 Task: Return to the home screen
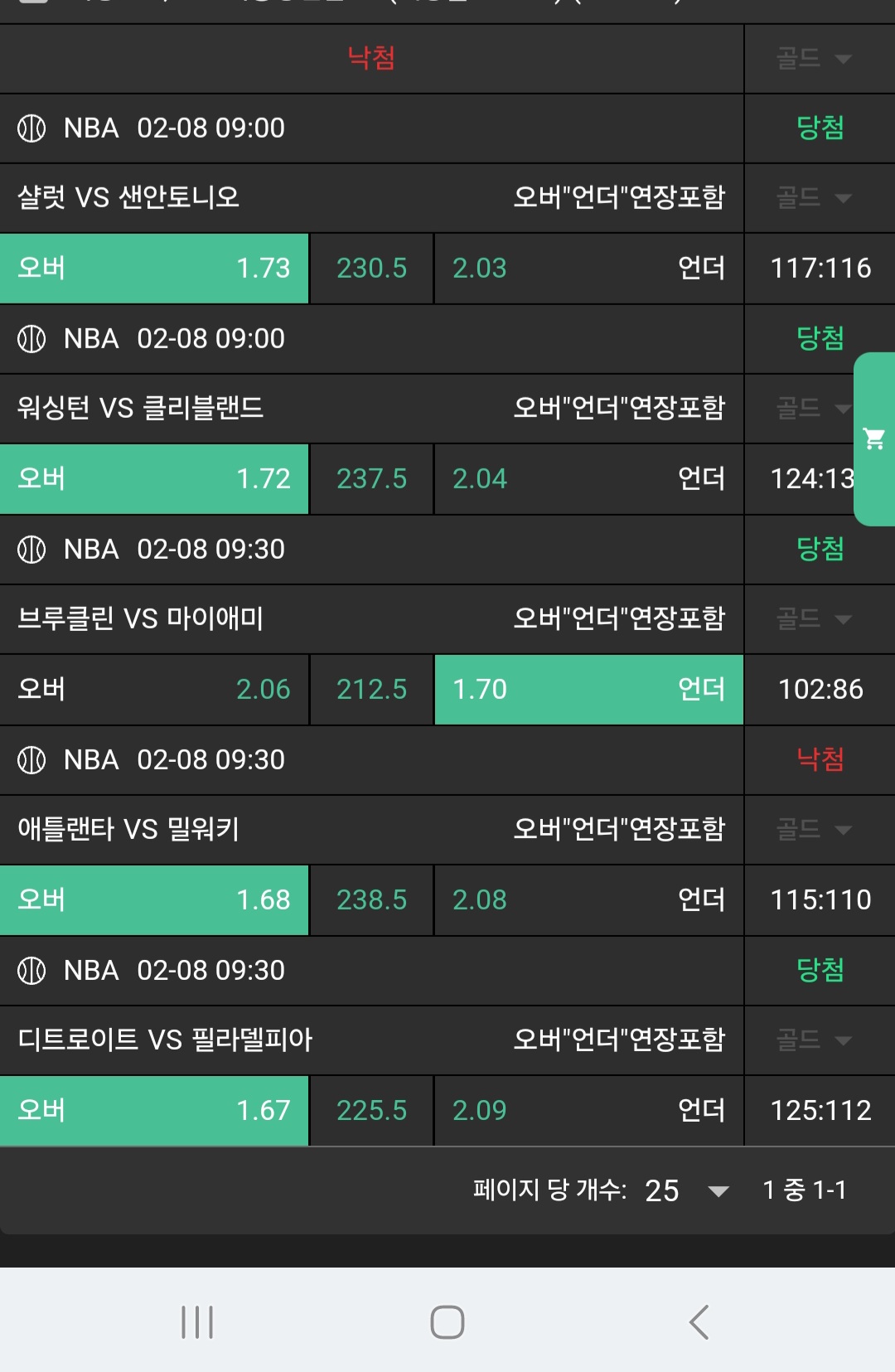(447, 1321)
